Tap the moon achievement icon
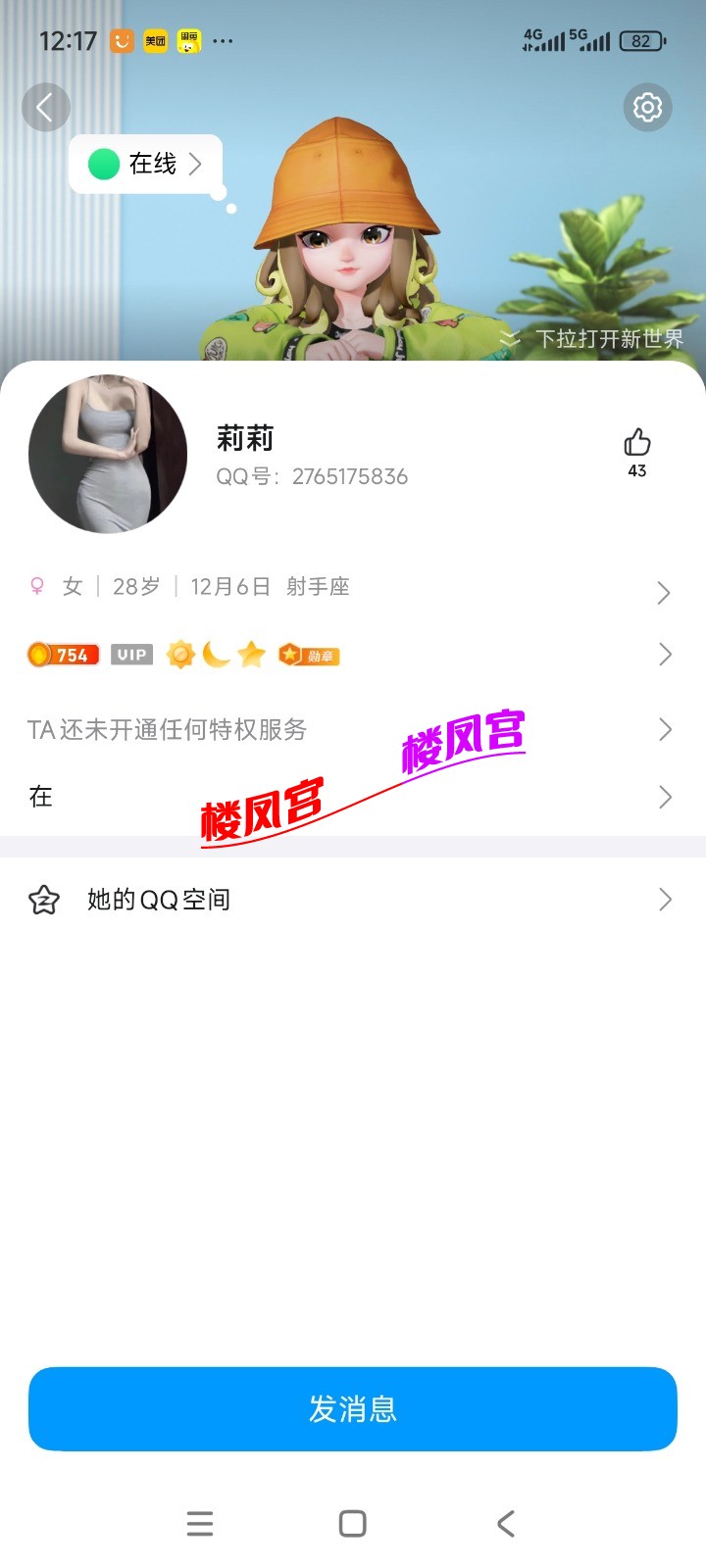The image size is (706, 1568). [216, 654]
